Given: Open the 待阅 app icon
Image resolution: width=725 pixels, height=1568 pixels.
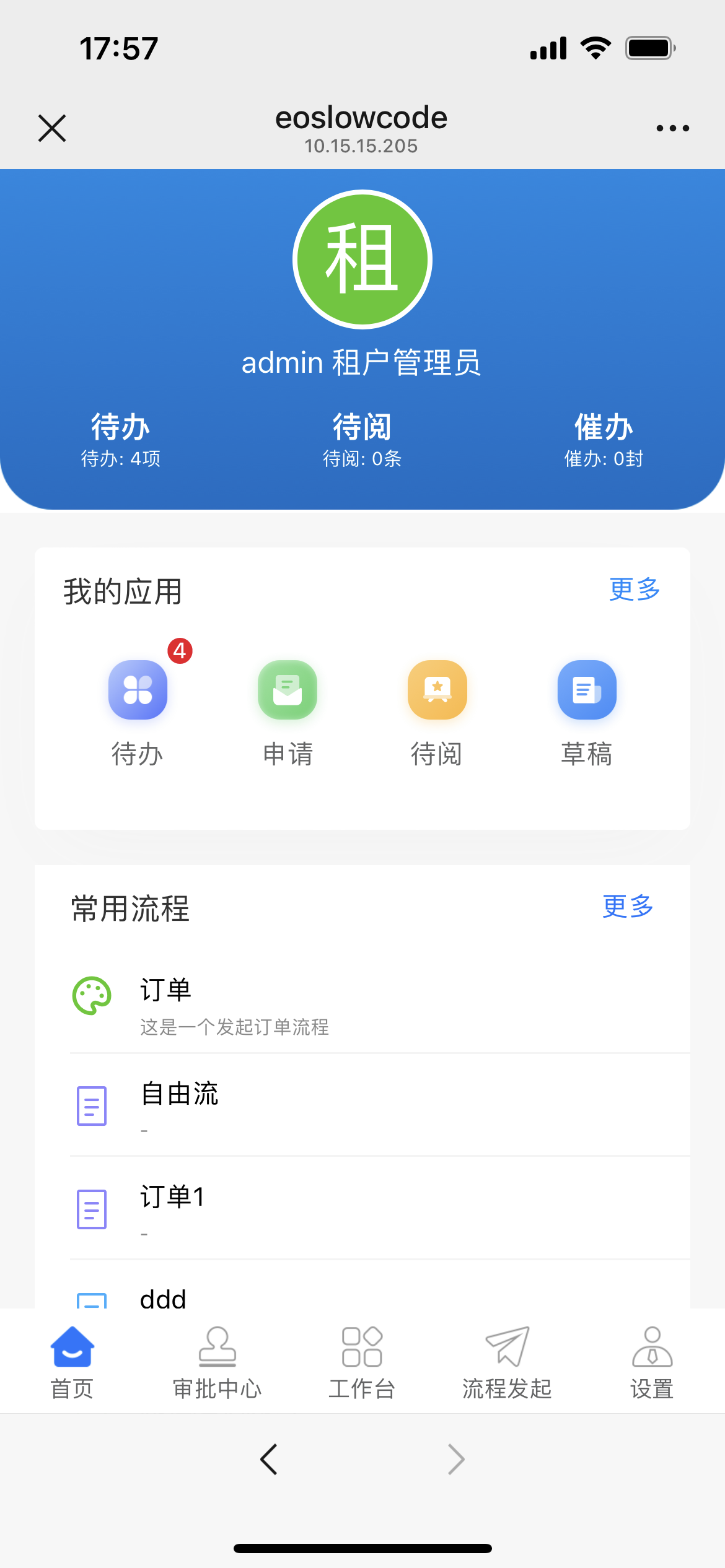Looking at the screenshot, I should pos(437,690).
